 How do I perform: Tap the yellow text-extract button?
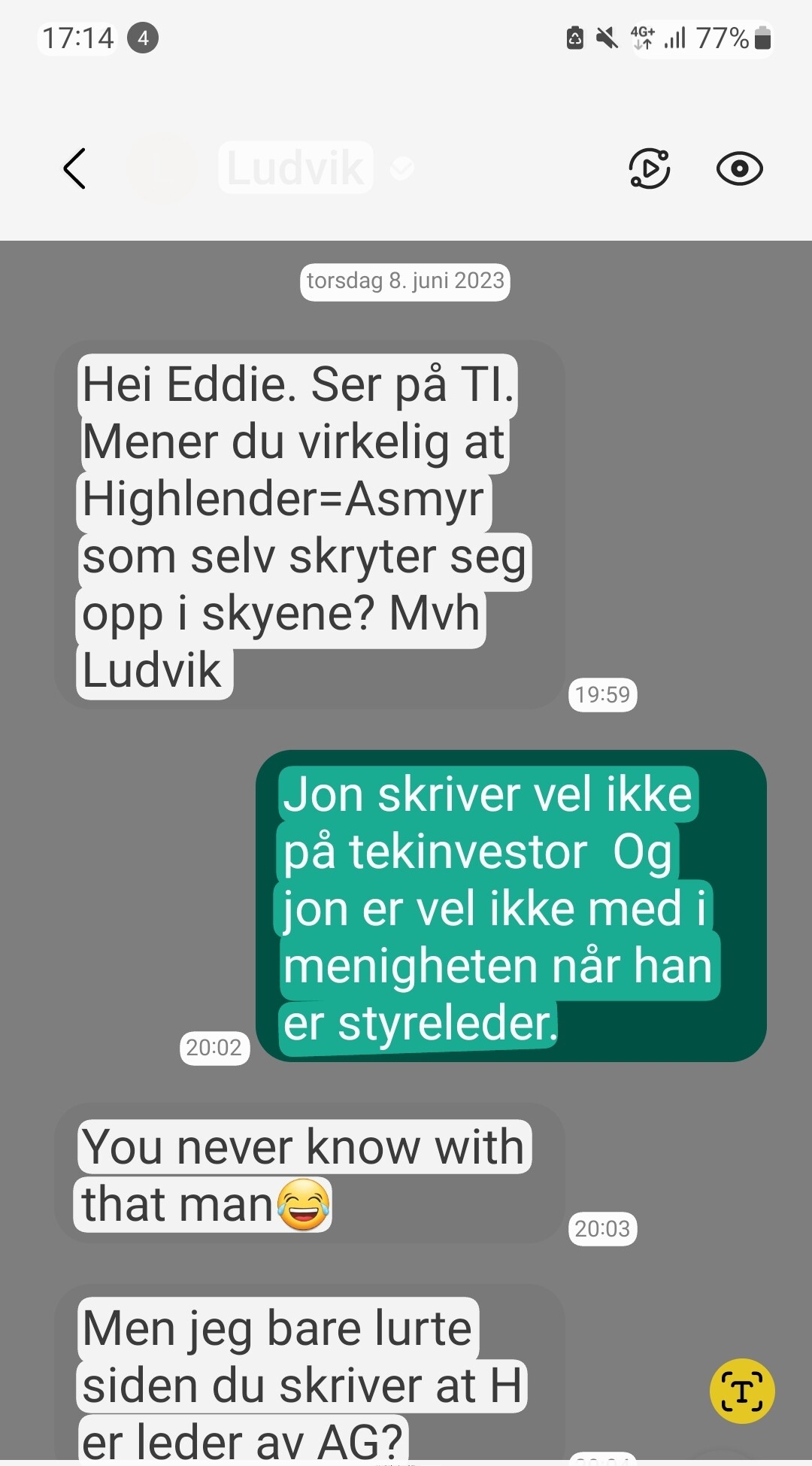[742, 1391]
